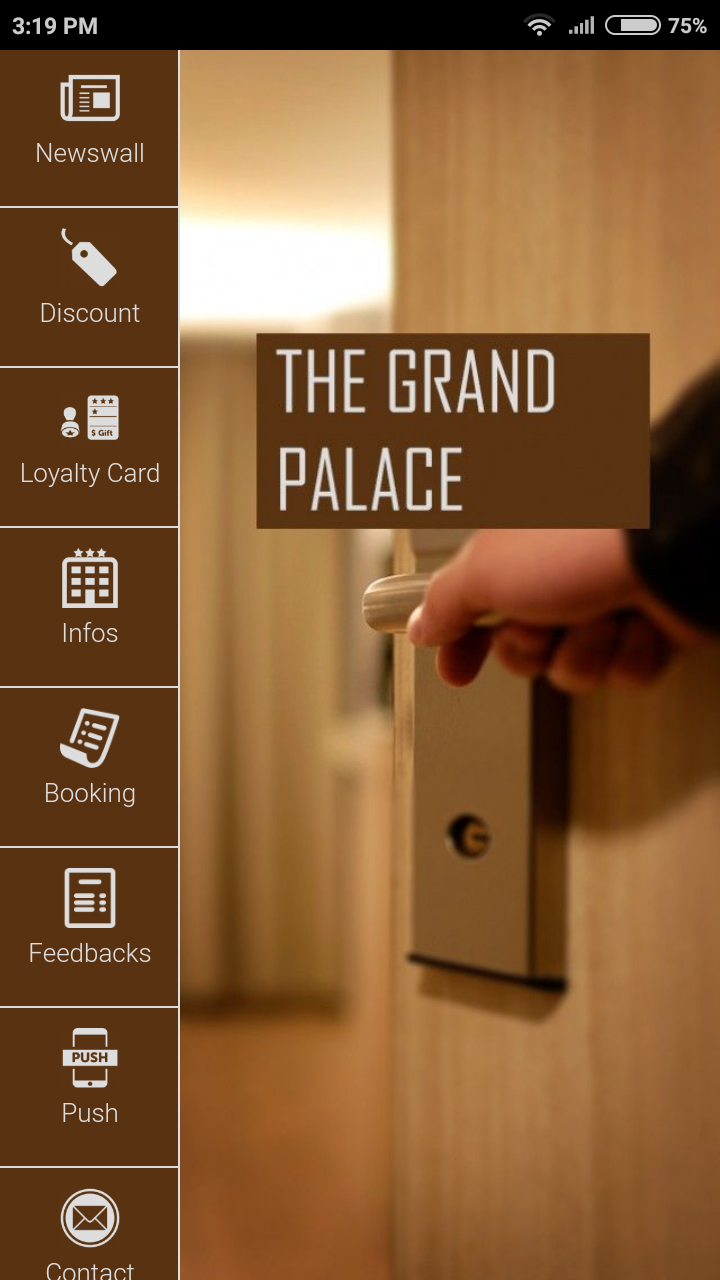Go to the Discount menu item

(x=89, y=287)
